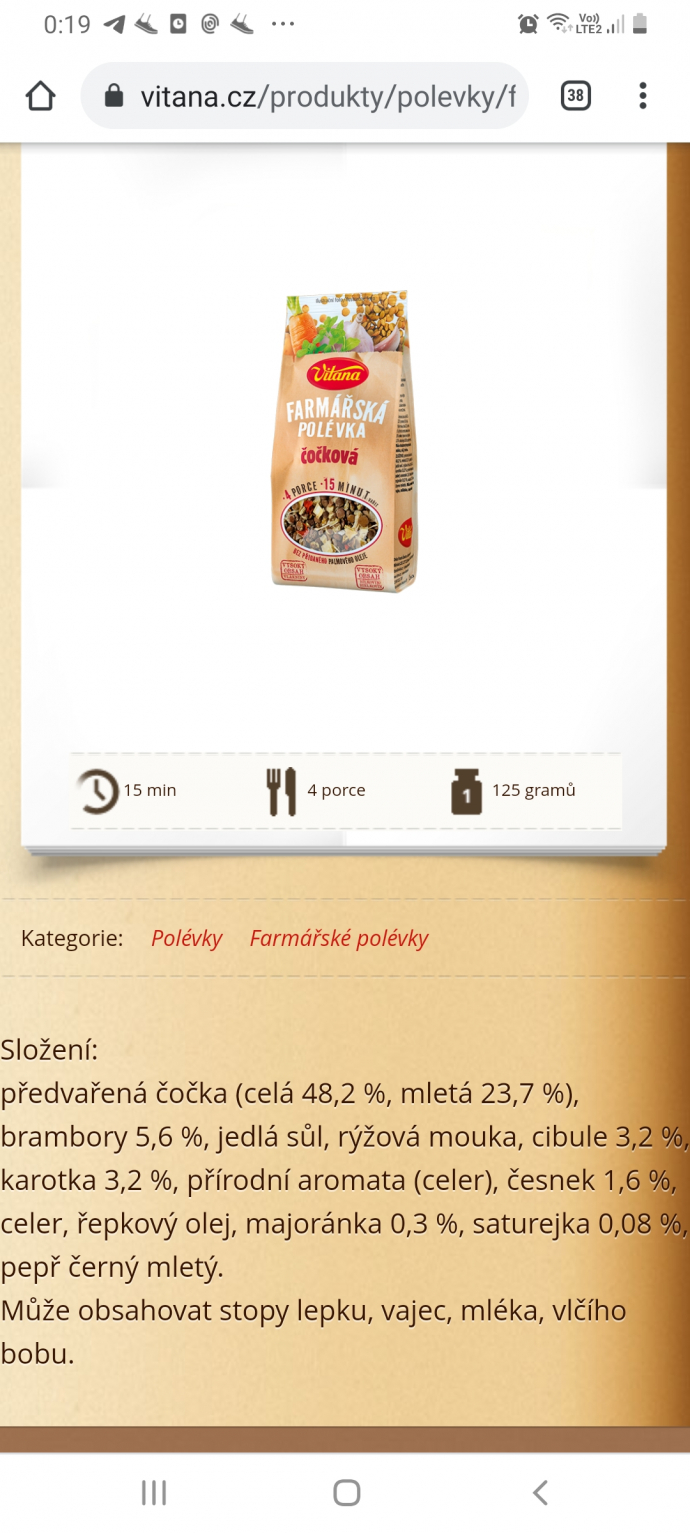The width and height of the screenshot is (690, 1533).
Task: Go to the browser home page
Action: (40, 96)
